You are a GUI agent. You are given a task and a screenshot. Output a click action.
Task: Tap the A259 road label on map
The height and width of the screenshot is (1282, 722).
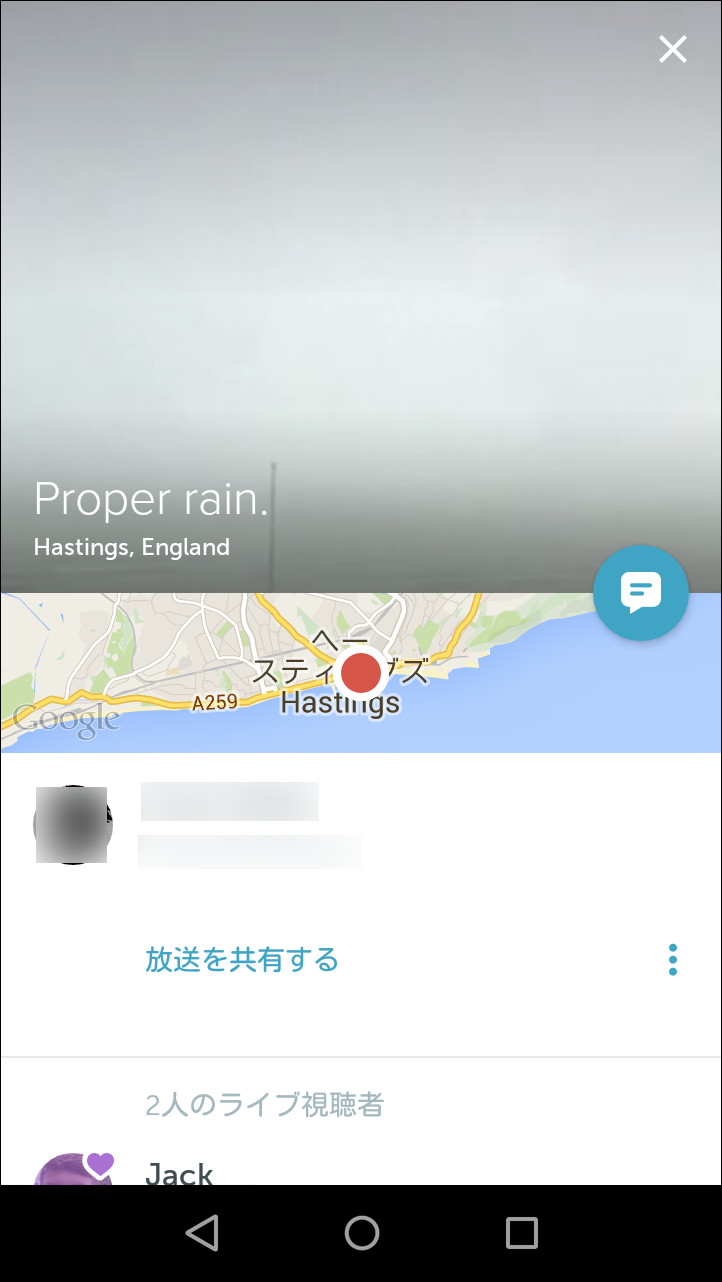(x=213, y=703)
